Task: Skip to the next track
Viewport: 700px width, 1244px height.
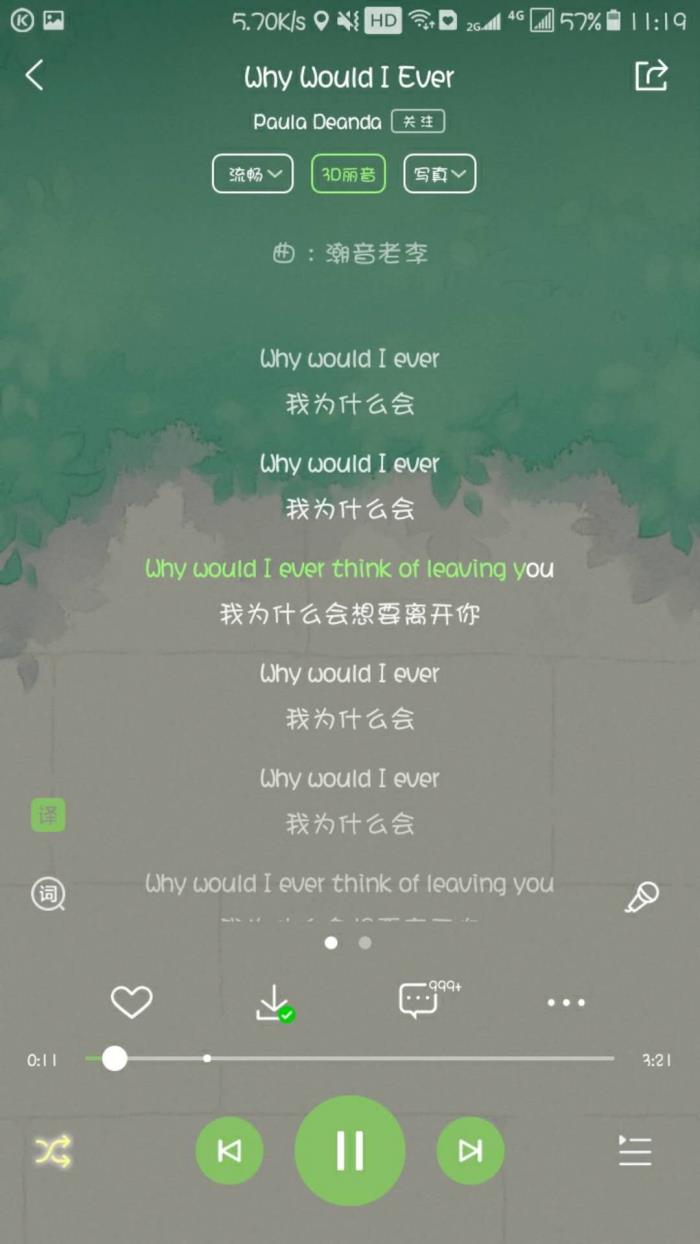Action: 470,1151
